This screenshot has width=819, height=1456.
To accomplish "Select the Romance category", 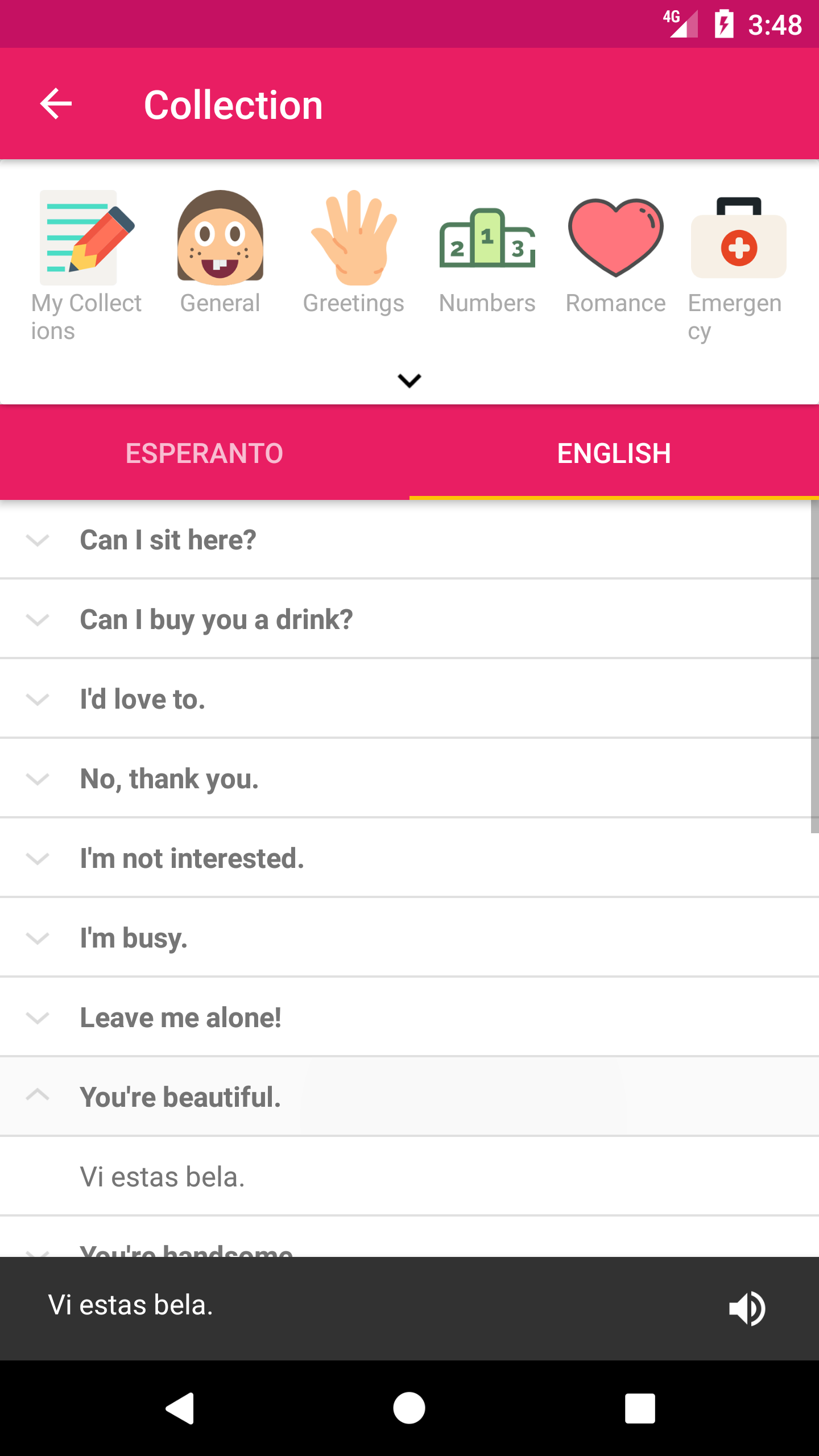I will pos(615,253).
